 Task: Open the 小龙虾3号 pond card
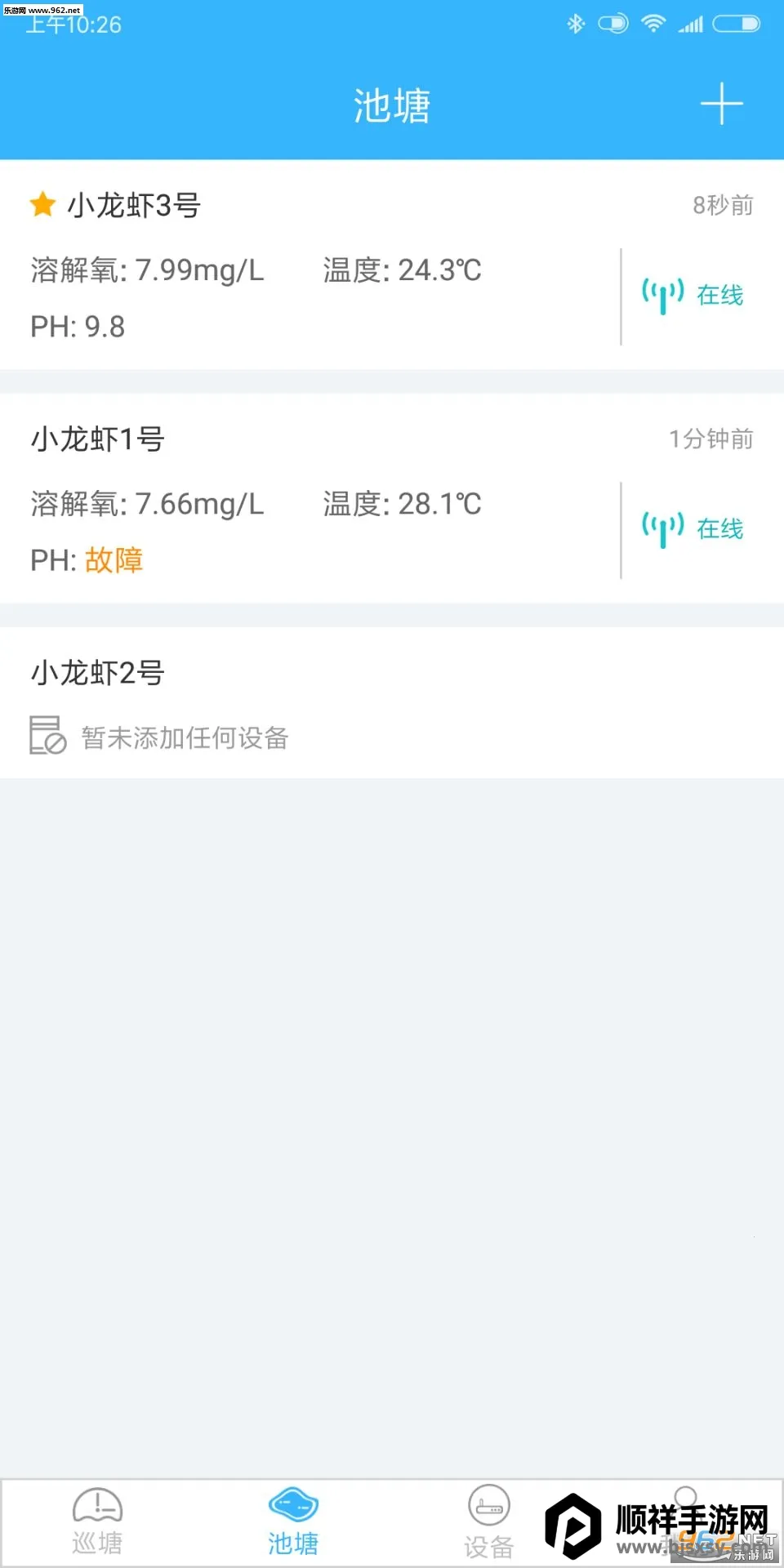click(x=310, y=265)
